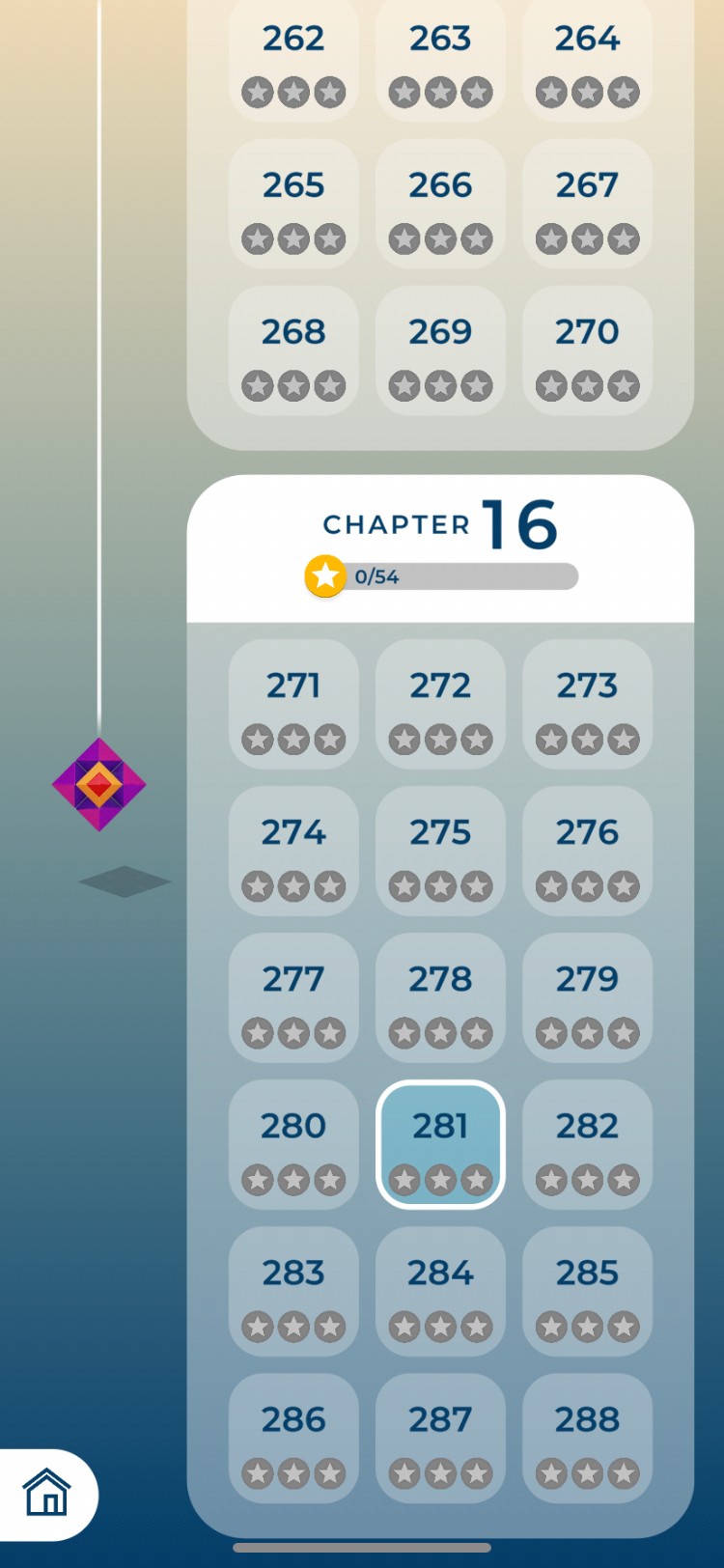The height and width of the screenshot is (1568, 724).
Task: Select level 276
Action: click(x=587, y=851)
